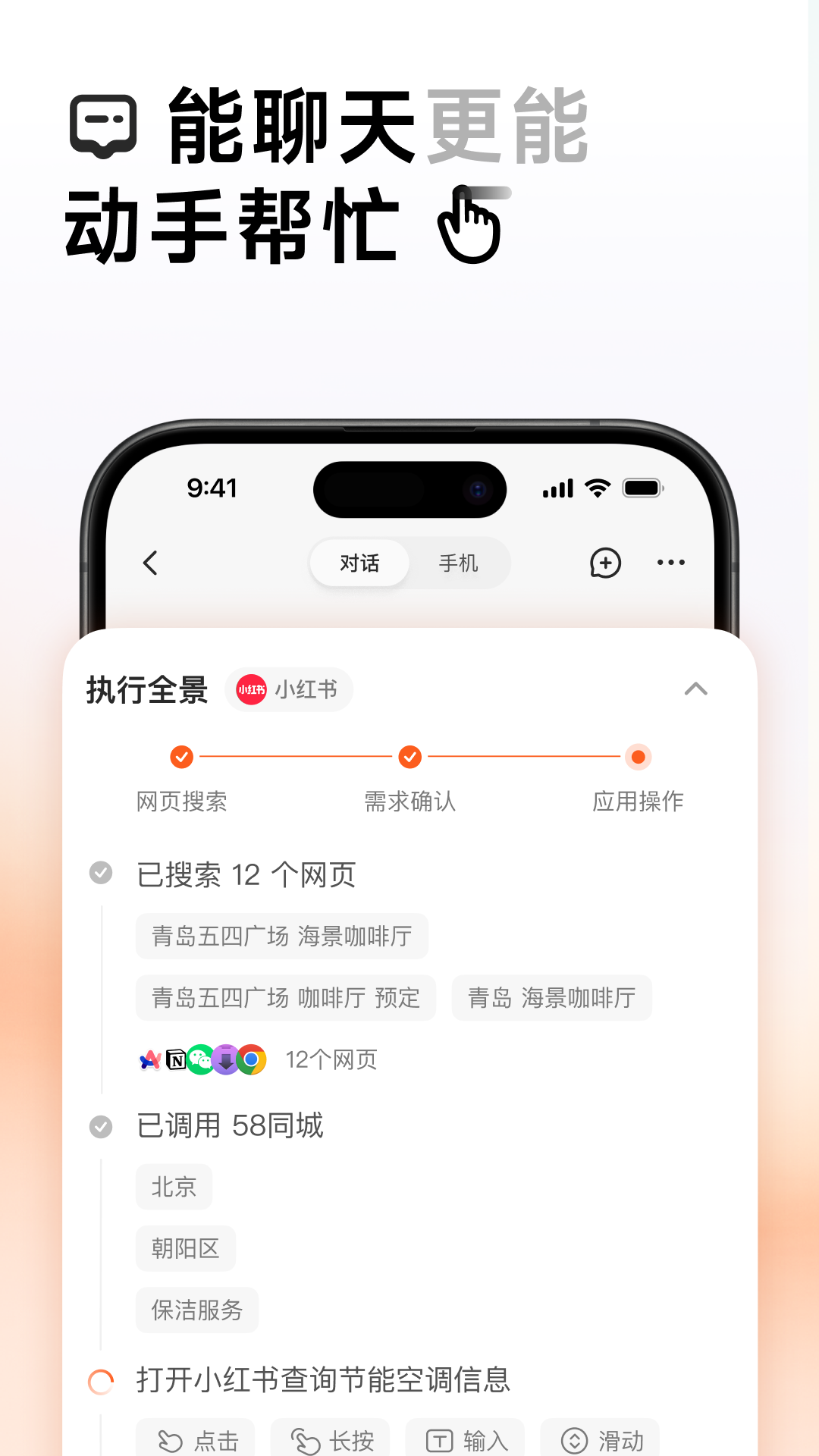The height and width of the screenshot is (1456, 819).
Task: Switch to the 对话 tab
Action: click(358, 563)
